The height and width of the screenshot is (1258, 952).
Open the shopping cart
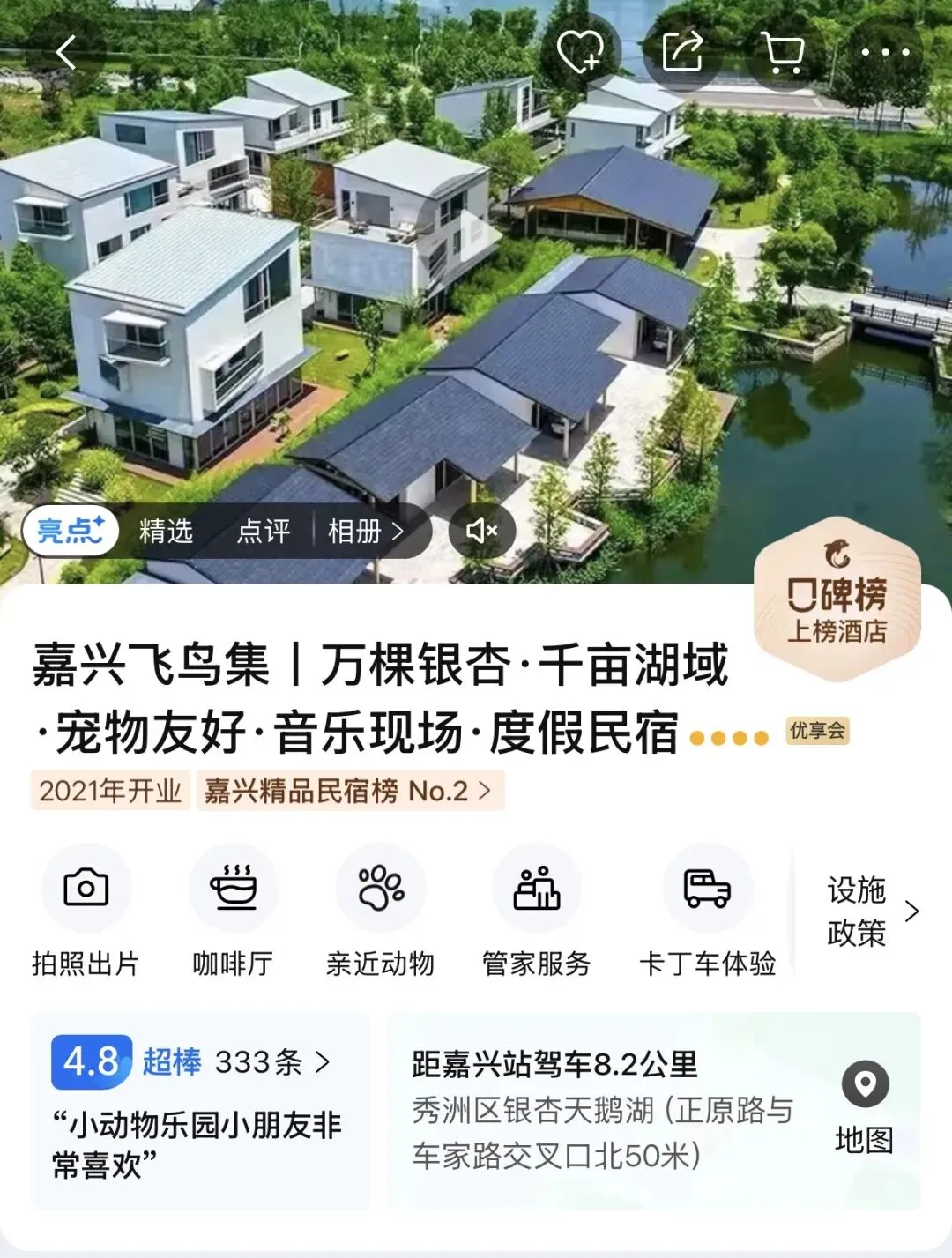tap(783, 52)
